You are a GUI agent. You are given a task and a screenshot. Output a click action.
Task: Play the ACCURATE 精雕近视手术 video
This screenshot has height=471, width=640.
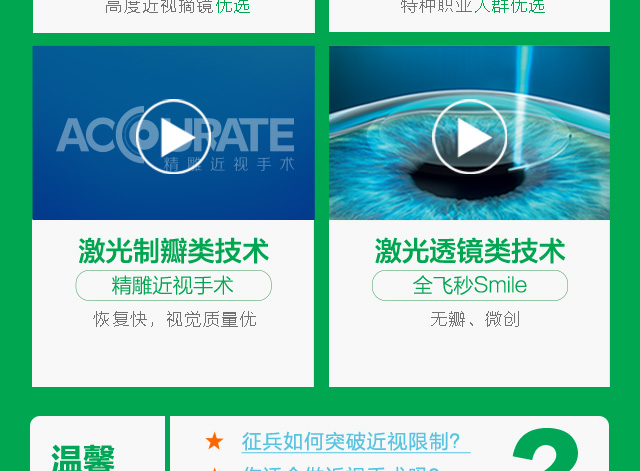click(173, 136)
